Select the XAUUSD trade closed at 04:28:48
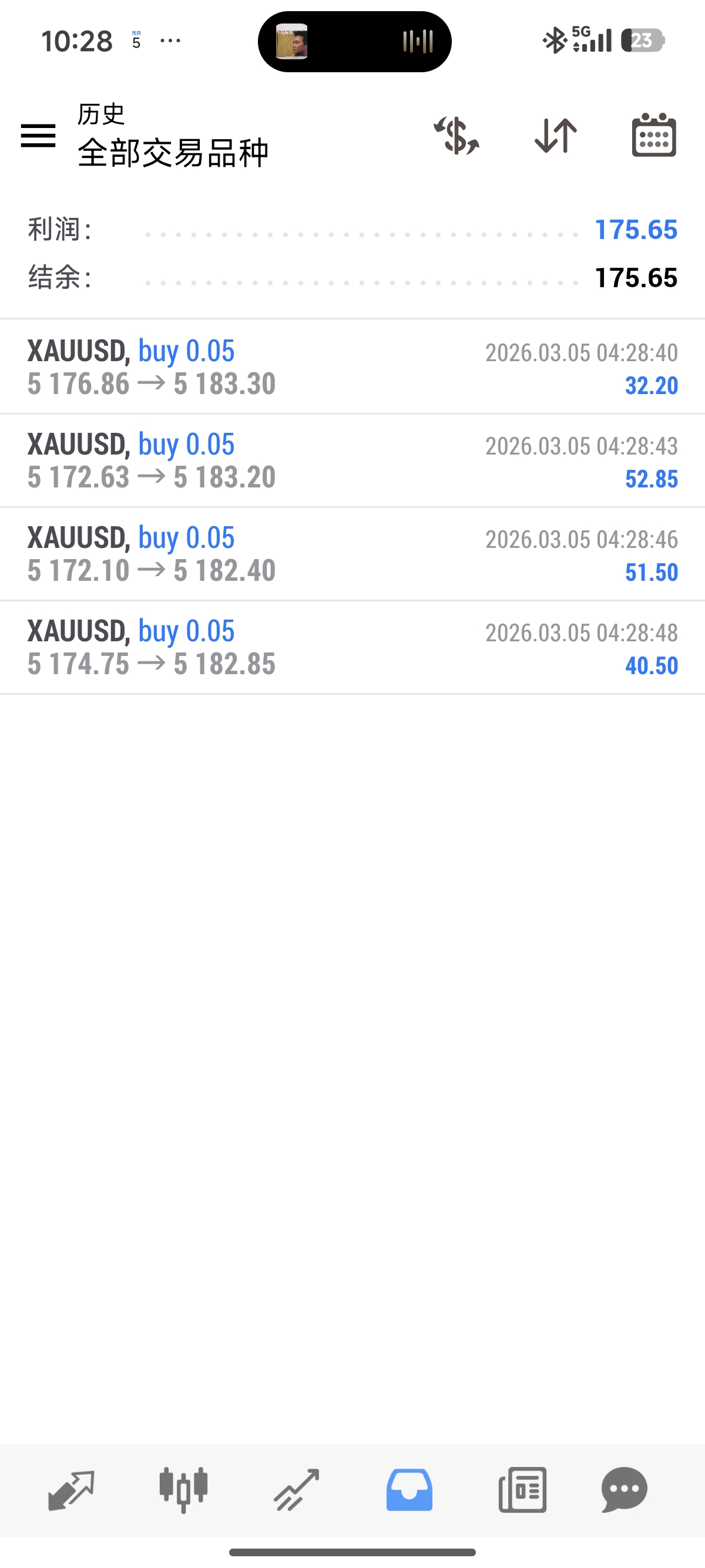 click(352, 648)
